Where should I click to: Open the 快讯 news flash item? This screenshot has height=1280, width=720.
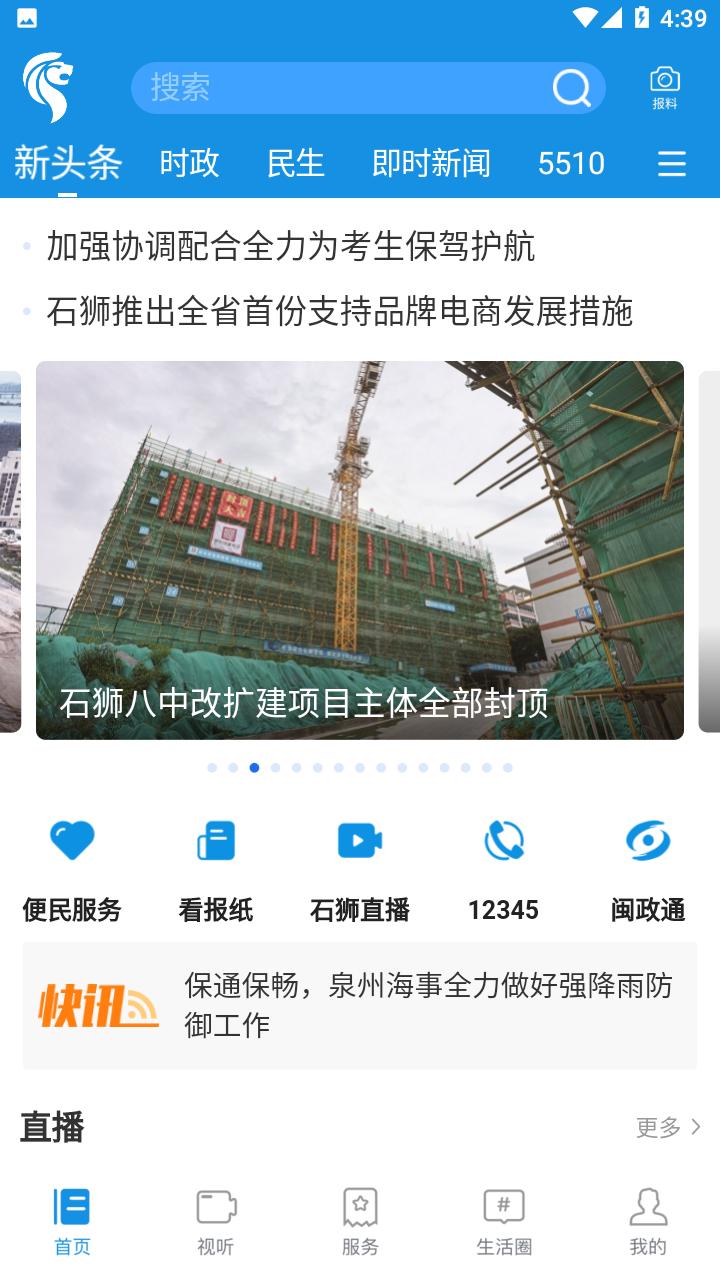click(360, 1005)
